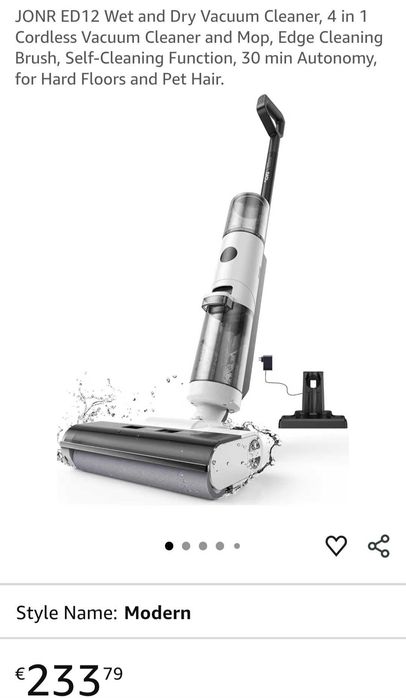Open the JONR vacuum product image
This screenshot has width=406, height=698.
[203, 297]
